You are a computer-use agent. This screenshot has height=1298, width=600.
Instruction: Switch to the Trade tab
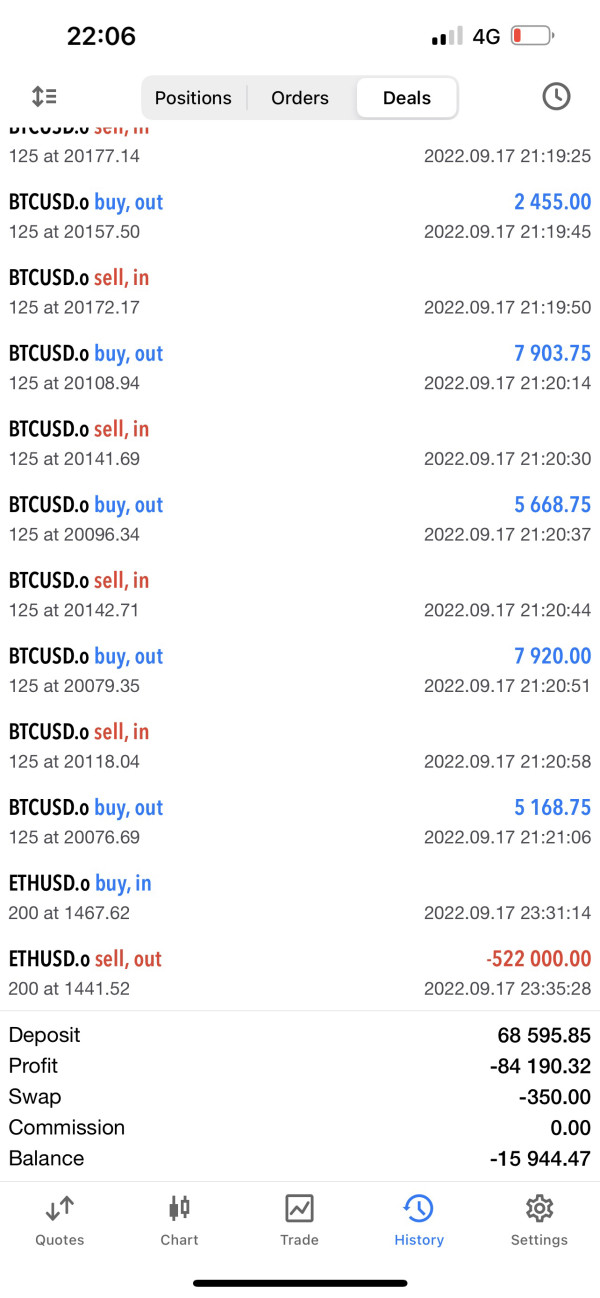point(299,1220)
